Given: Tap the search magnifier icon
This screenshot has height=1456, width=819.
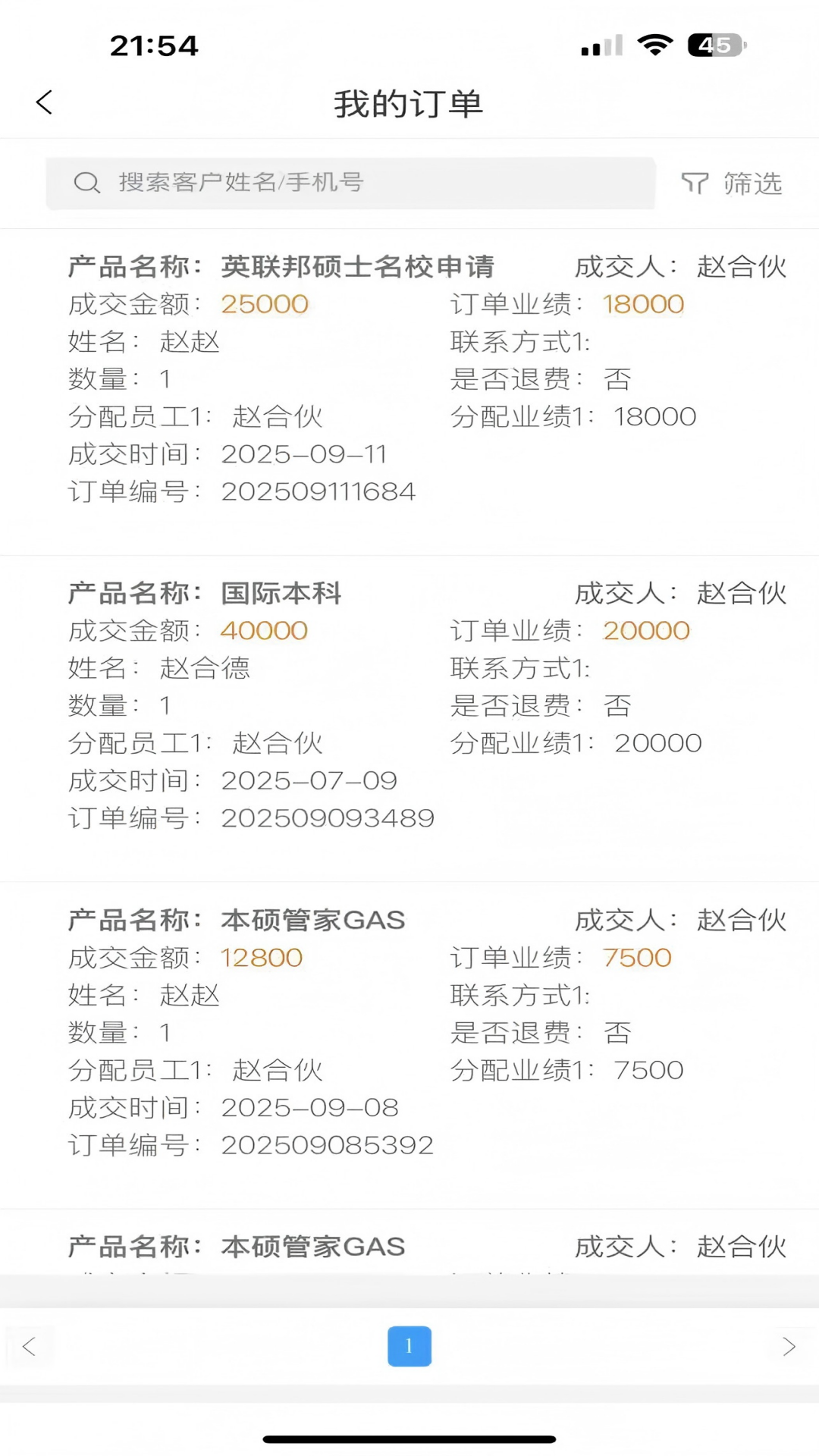Looking at the screenshot, I should pos(87,183).
